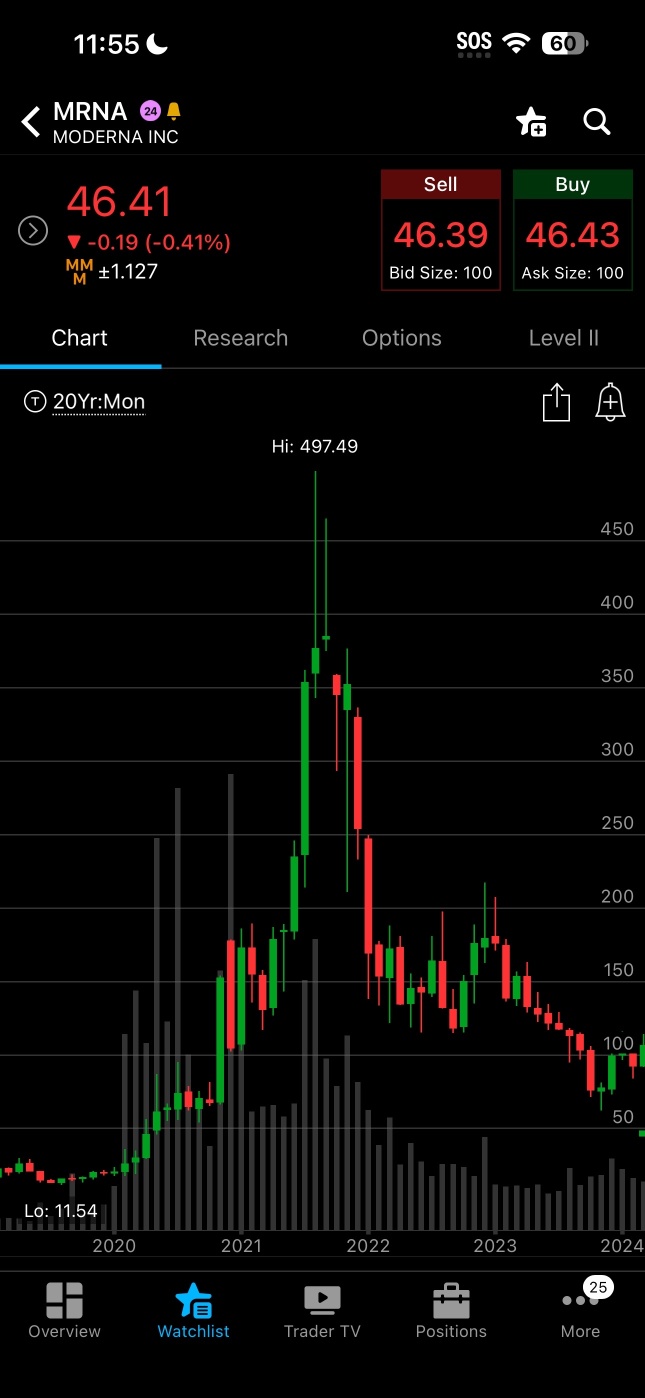Go to the Positions tab
The width and height of the screenshot is (645, 1398).
[451, 1312]
